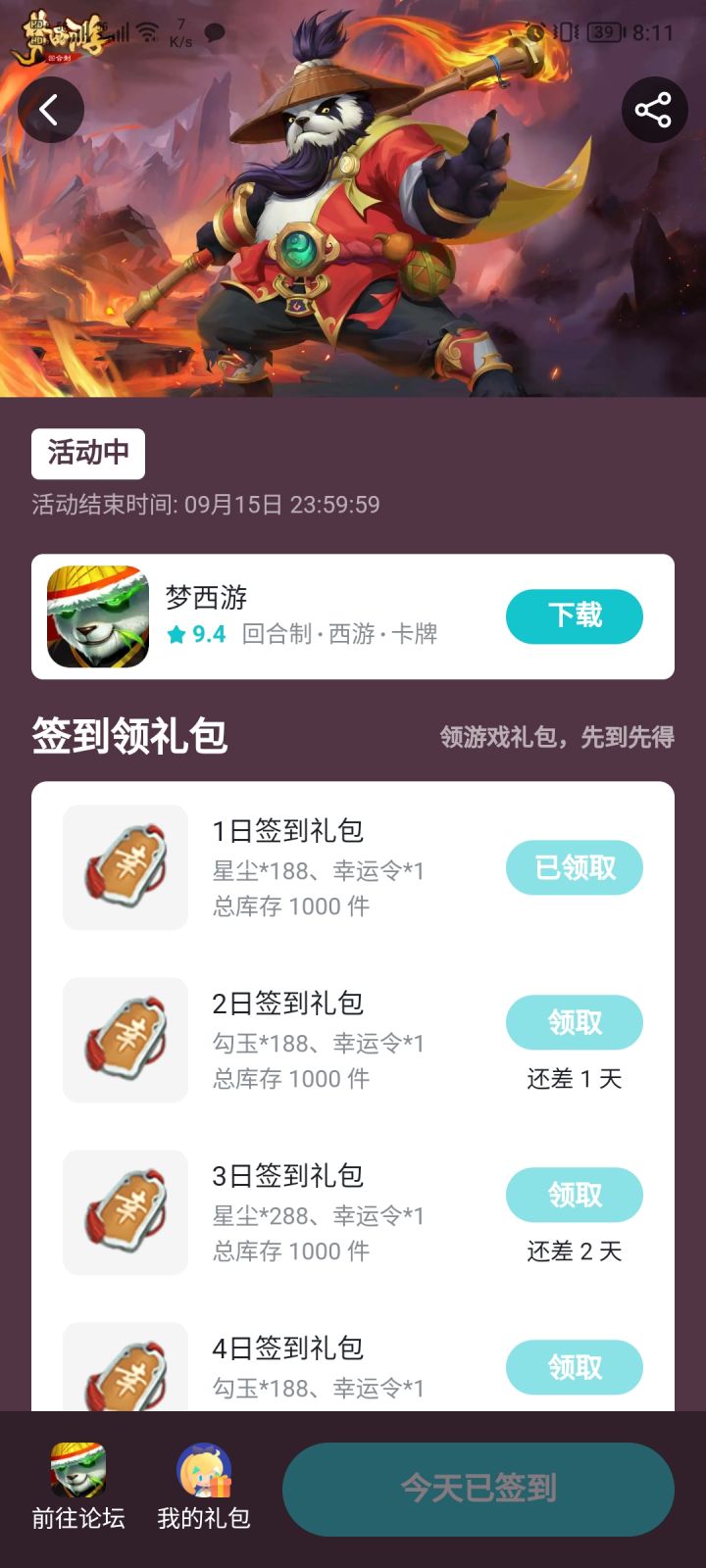Screen dimensions: 706x1568
Task: Open 我的礼包 gift list
Action: pos(204,1488)
